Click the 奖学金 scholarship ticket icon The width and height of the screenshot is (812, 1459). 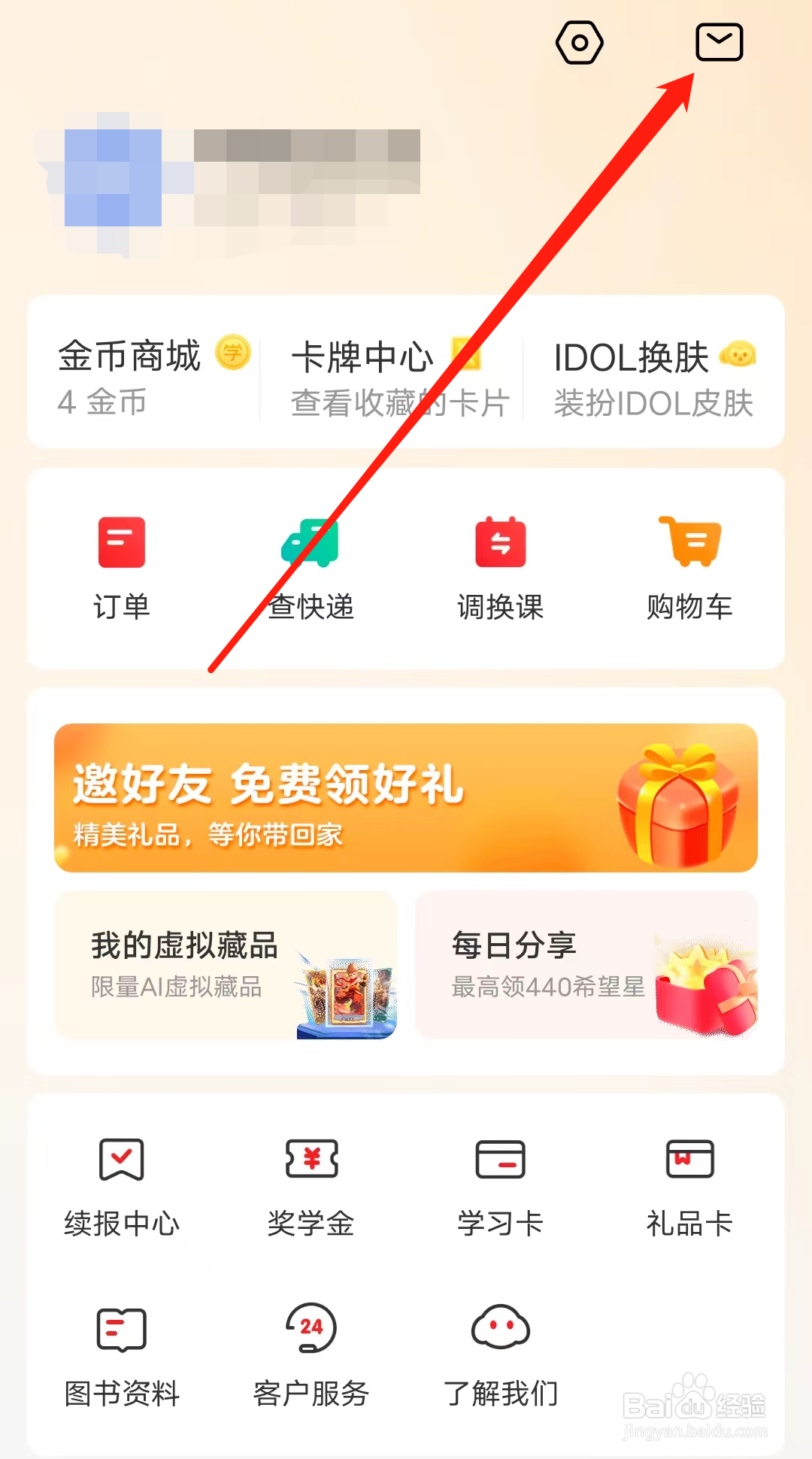(311, 1178)
